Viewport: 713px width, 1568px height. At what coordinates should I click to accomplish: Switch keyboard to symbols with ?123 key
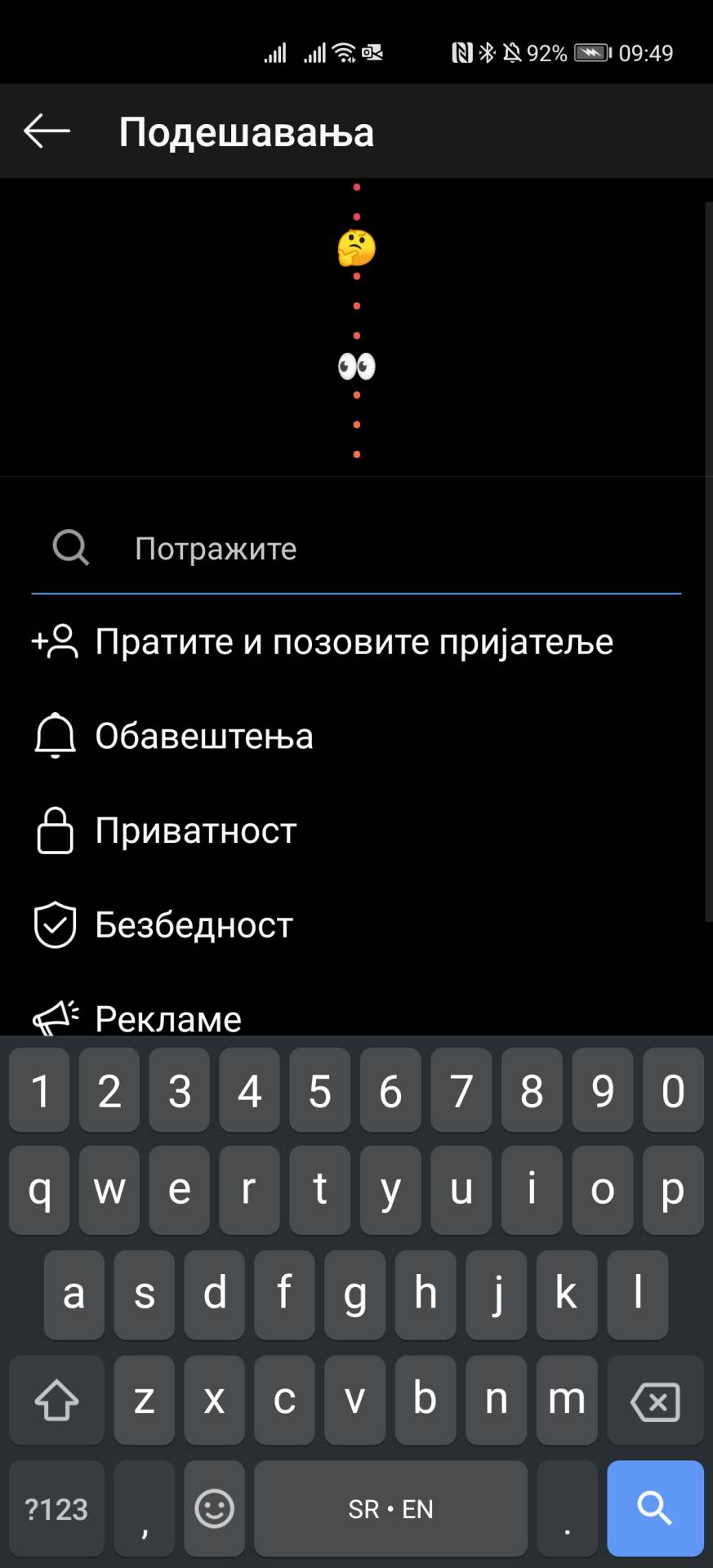pos(56,1509)
